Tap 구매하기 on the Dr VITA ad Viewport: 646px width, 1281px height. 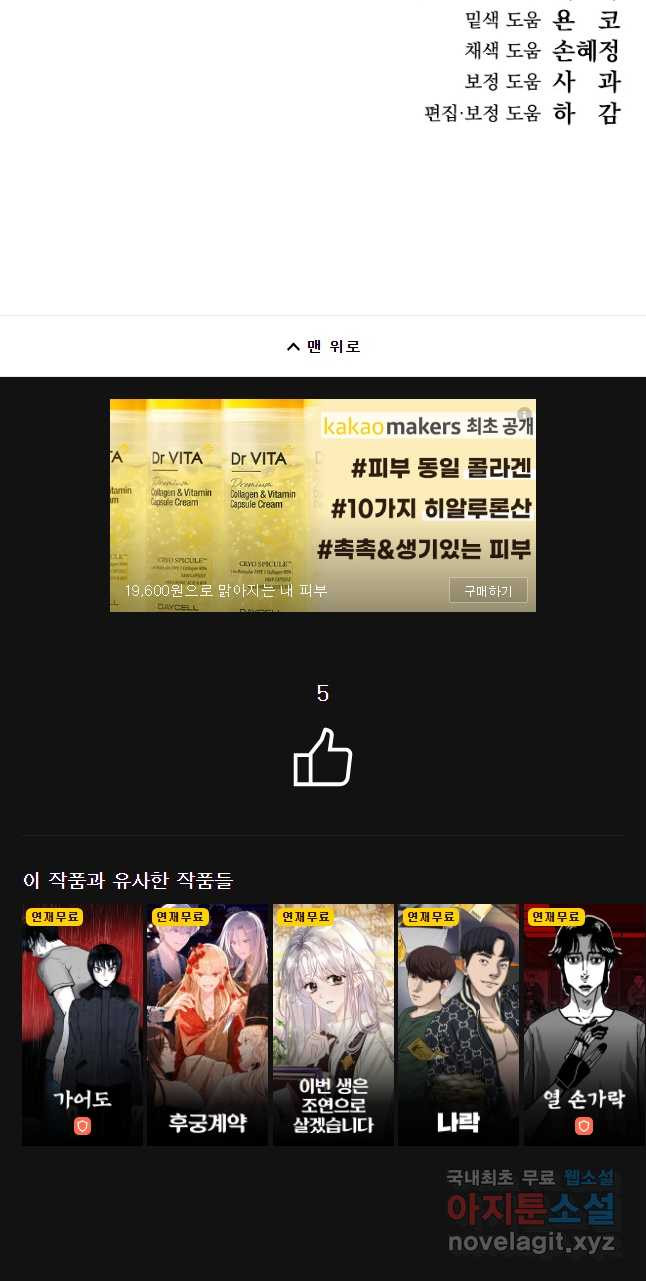(488, 590)
